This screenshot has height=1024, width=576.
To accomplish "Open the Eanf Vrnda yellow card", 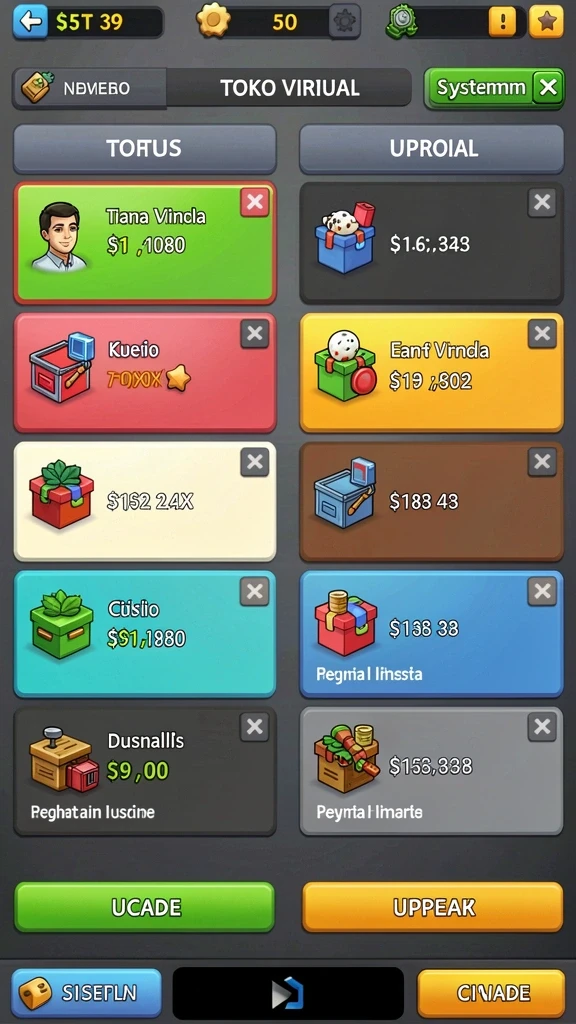I will (432, 372).
